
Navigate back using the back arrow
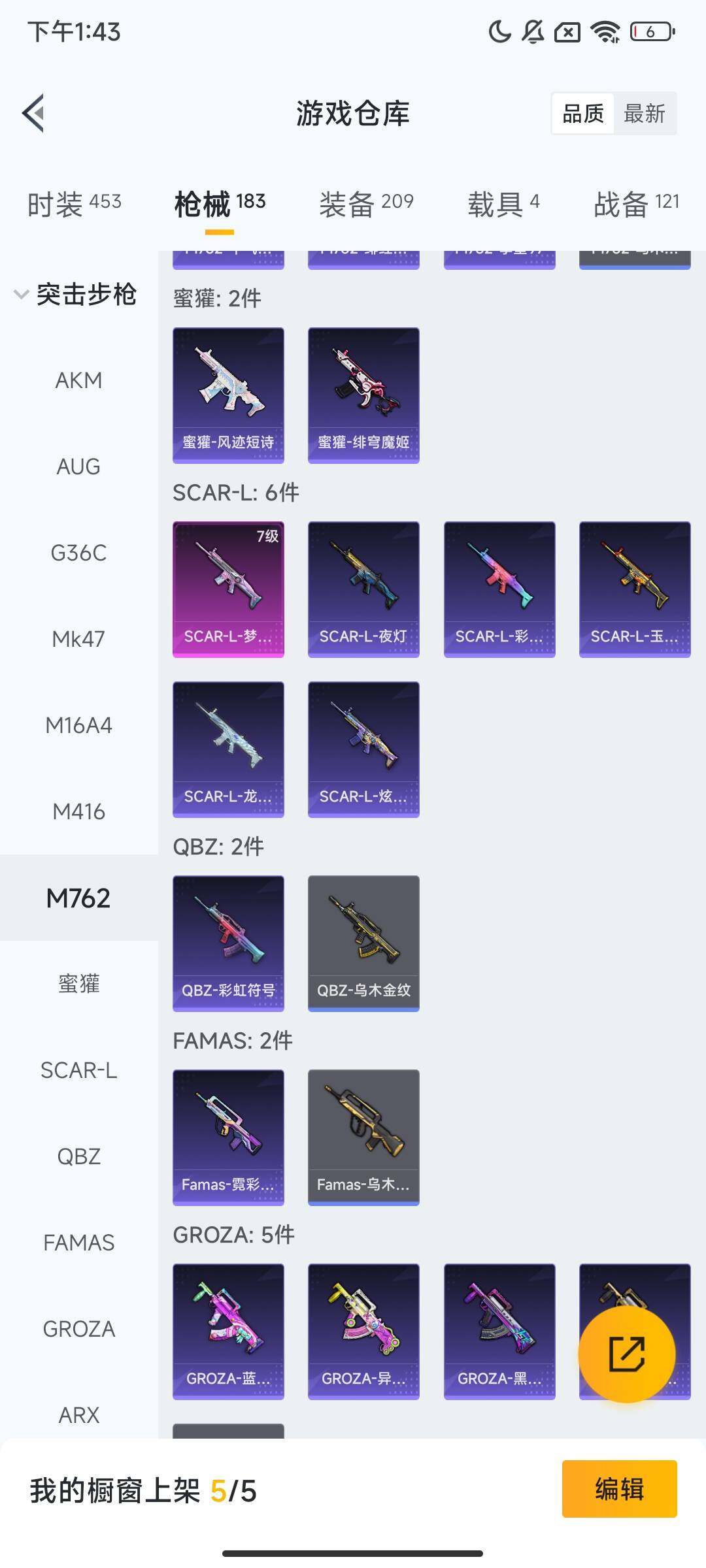[x=34, y=112]
